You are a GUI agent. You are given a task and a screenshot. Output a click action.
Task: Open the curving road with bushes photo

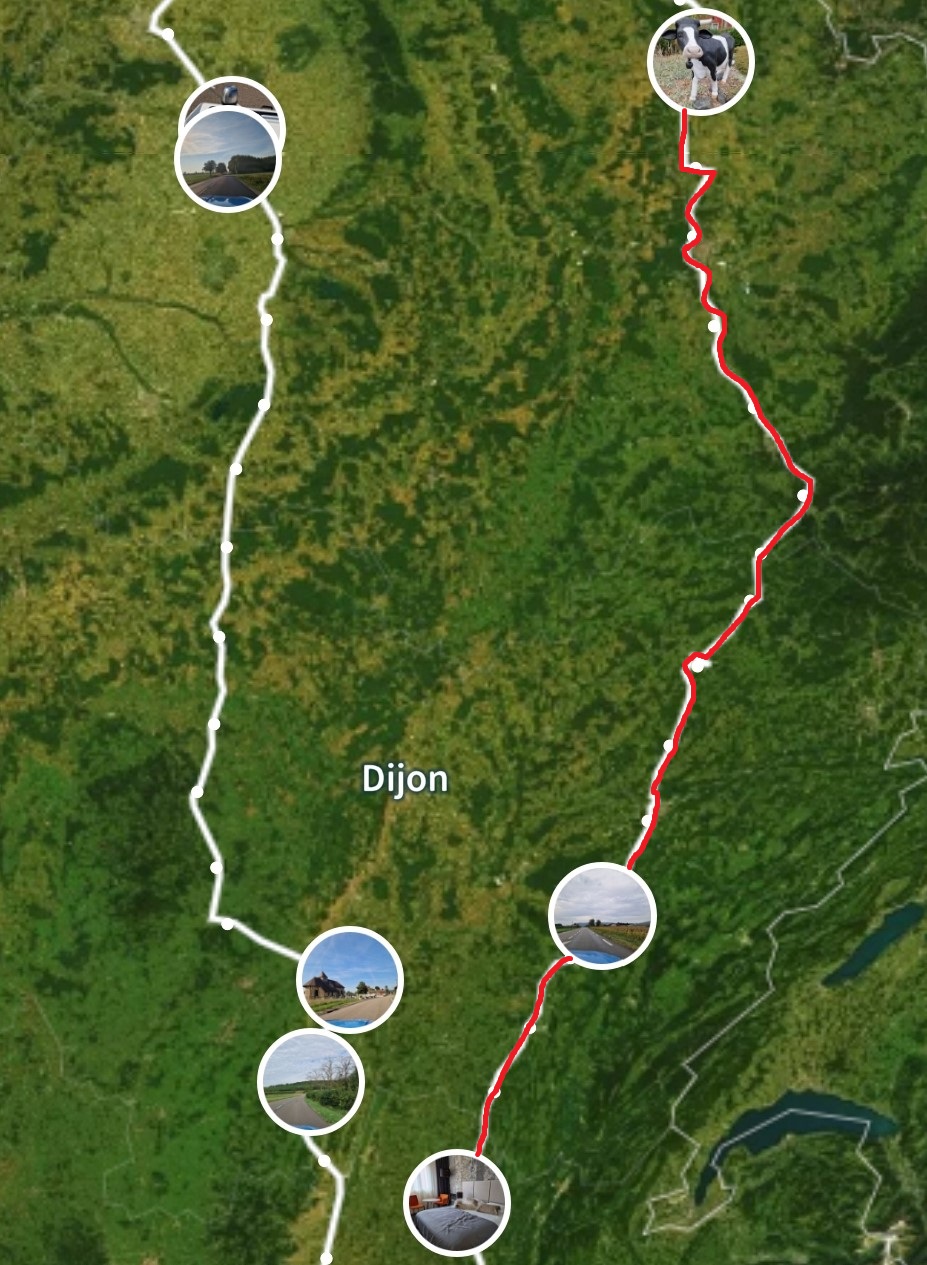point(311,1082)
